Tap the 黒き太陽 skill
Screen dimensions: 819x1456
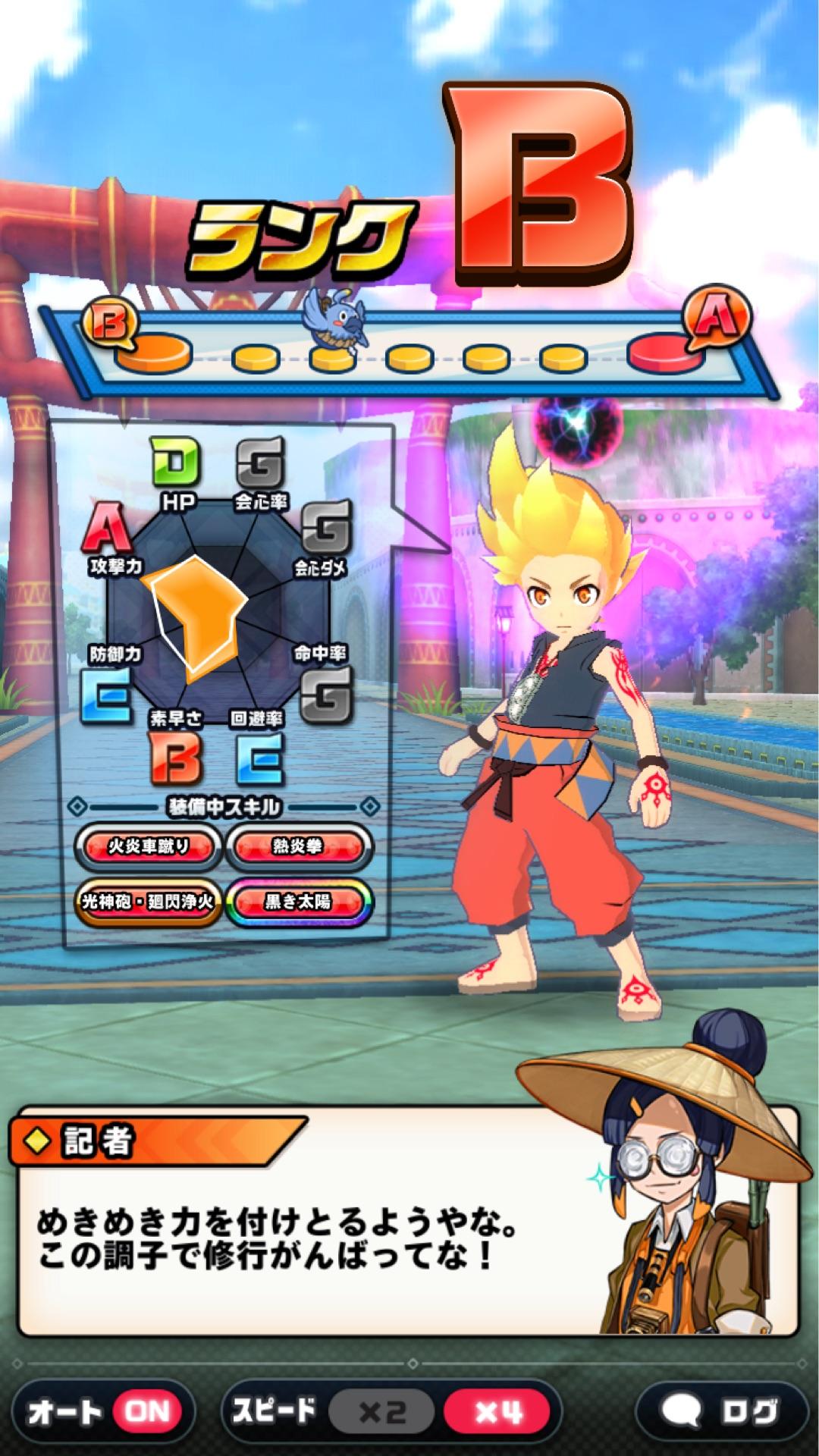pos(299,902)
